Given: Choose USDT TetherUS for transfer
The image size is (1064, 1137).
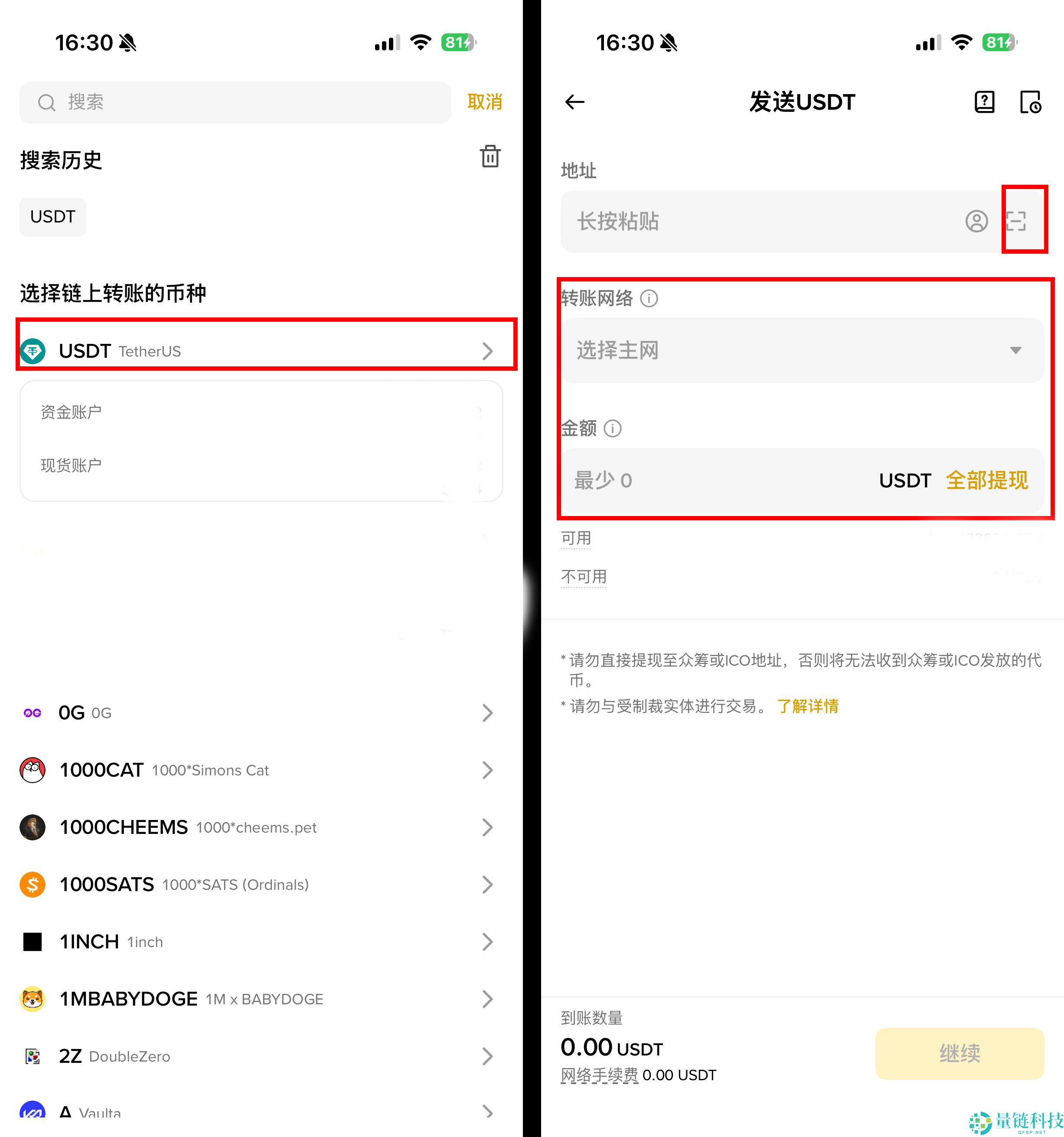Looking at the screenshot, I should click(x=257, y=350).
